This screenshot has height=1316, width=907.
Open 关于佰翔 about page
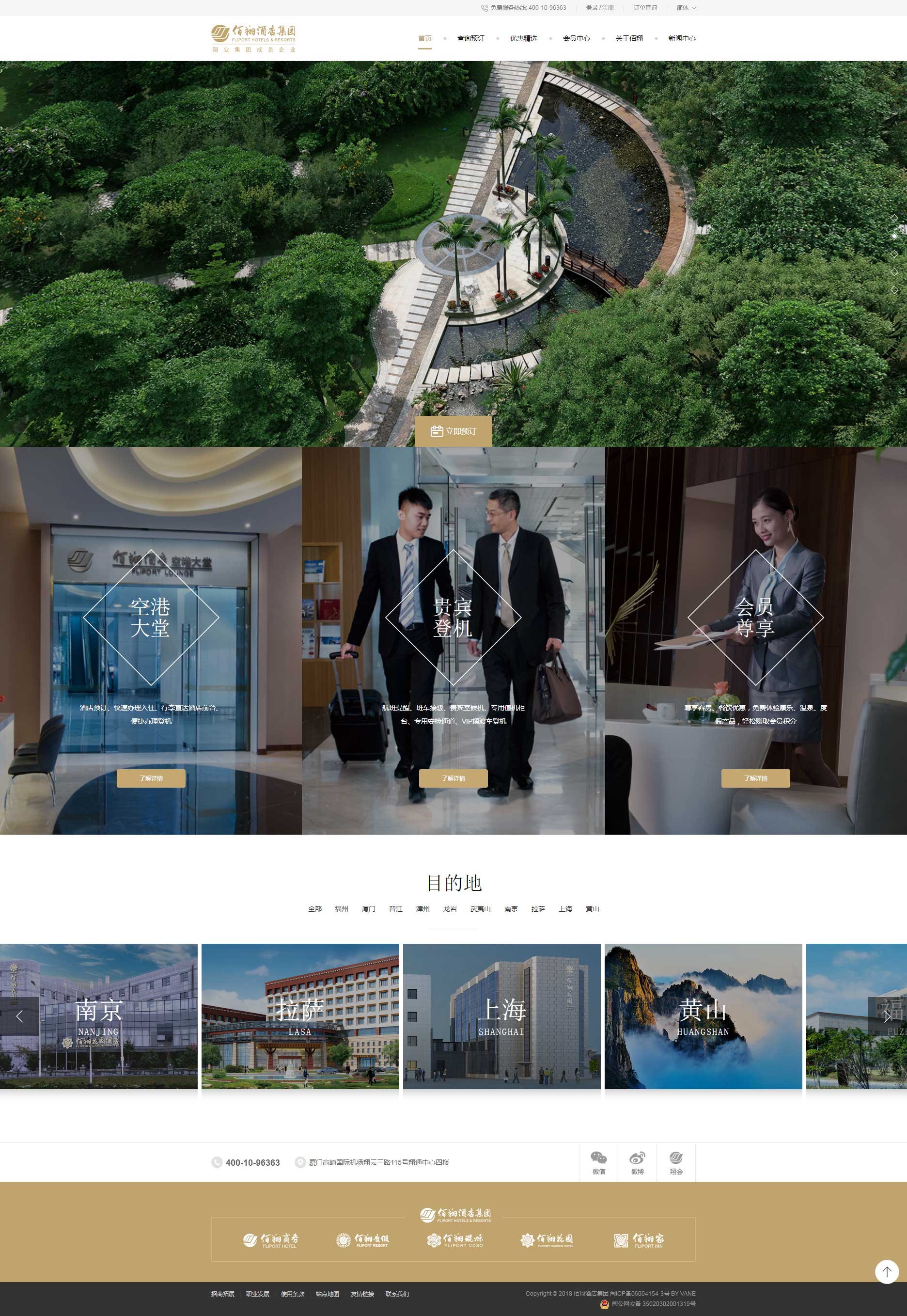[629, 39]
